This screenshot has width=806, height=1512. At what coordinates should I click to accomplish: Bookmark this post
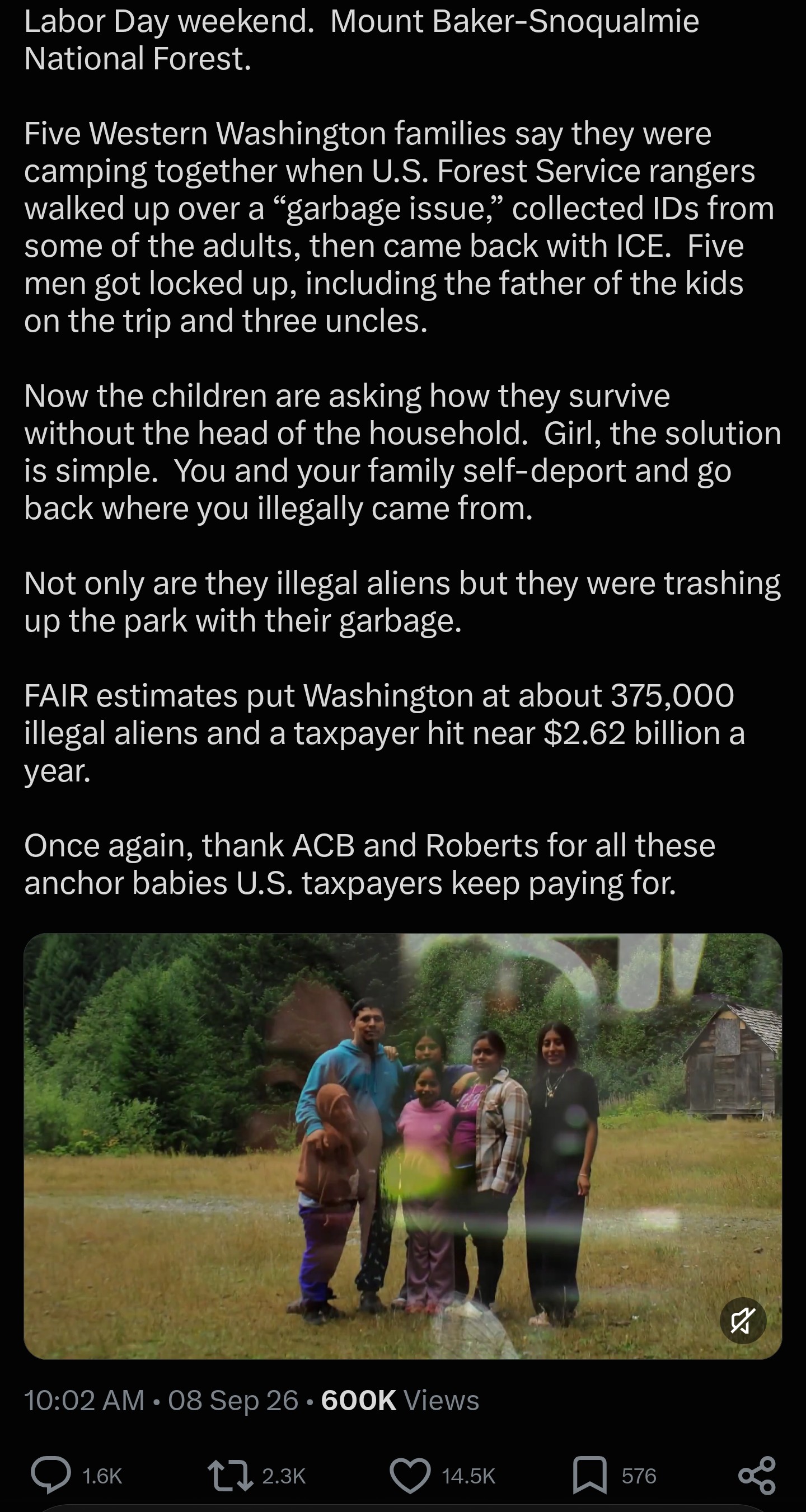(590, 1475)
